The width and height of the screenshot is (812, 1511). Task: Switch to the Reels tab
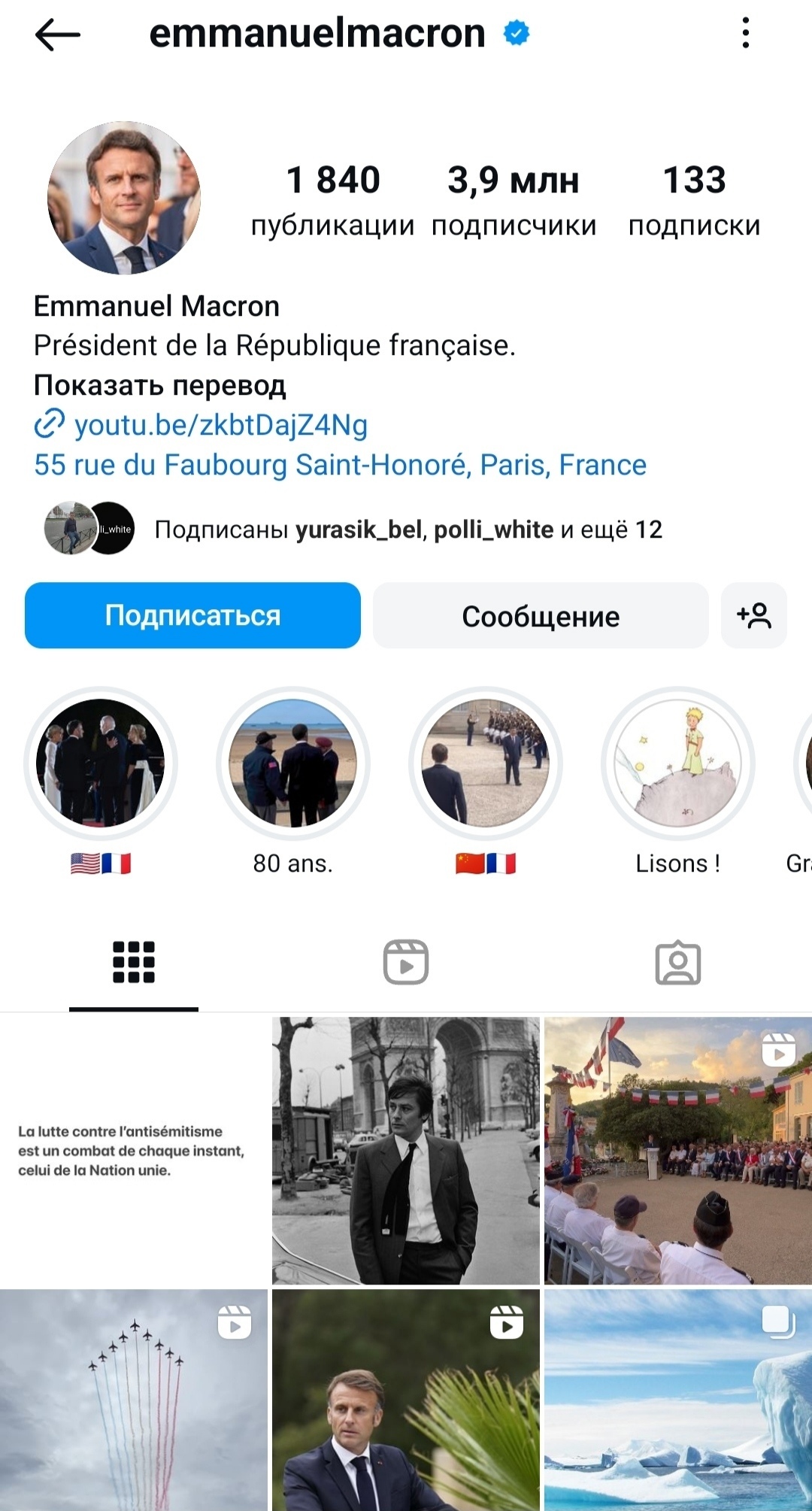406,962
